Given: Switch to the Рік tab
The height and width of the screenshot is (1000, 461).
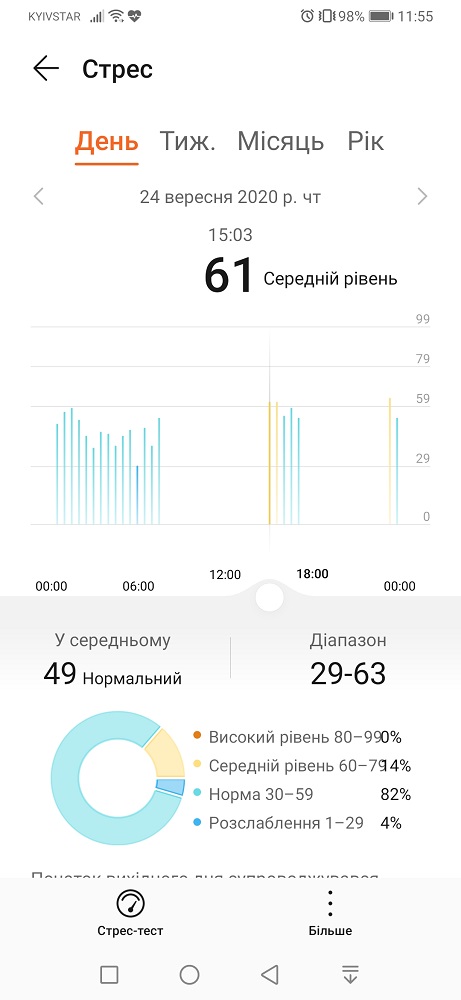Looking at the screenshot, I should tap(366, 142).
